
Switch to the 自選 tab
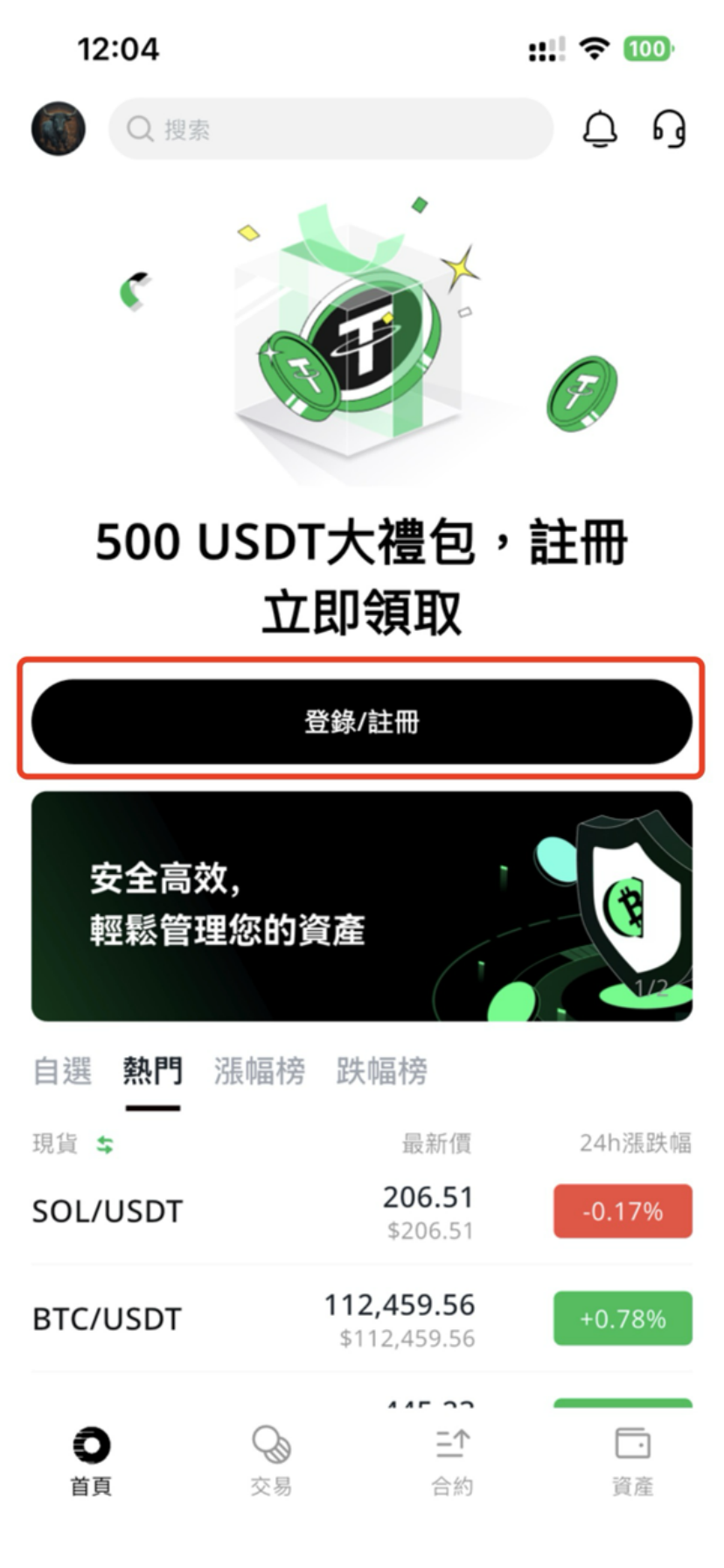pyautogui.click(x=62, y=1071)
